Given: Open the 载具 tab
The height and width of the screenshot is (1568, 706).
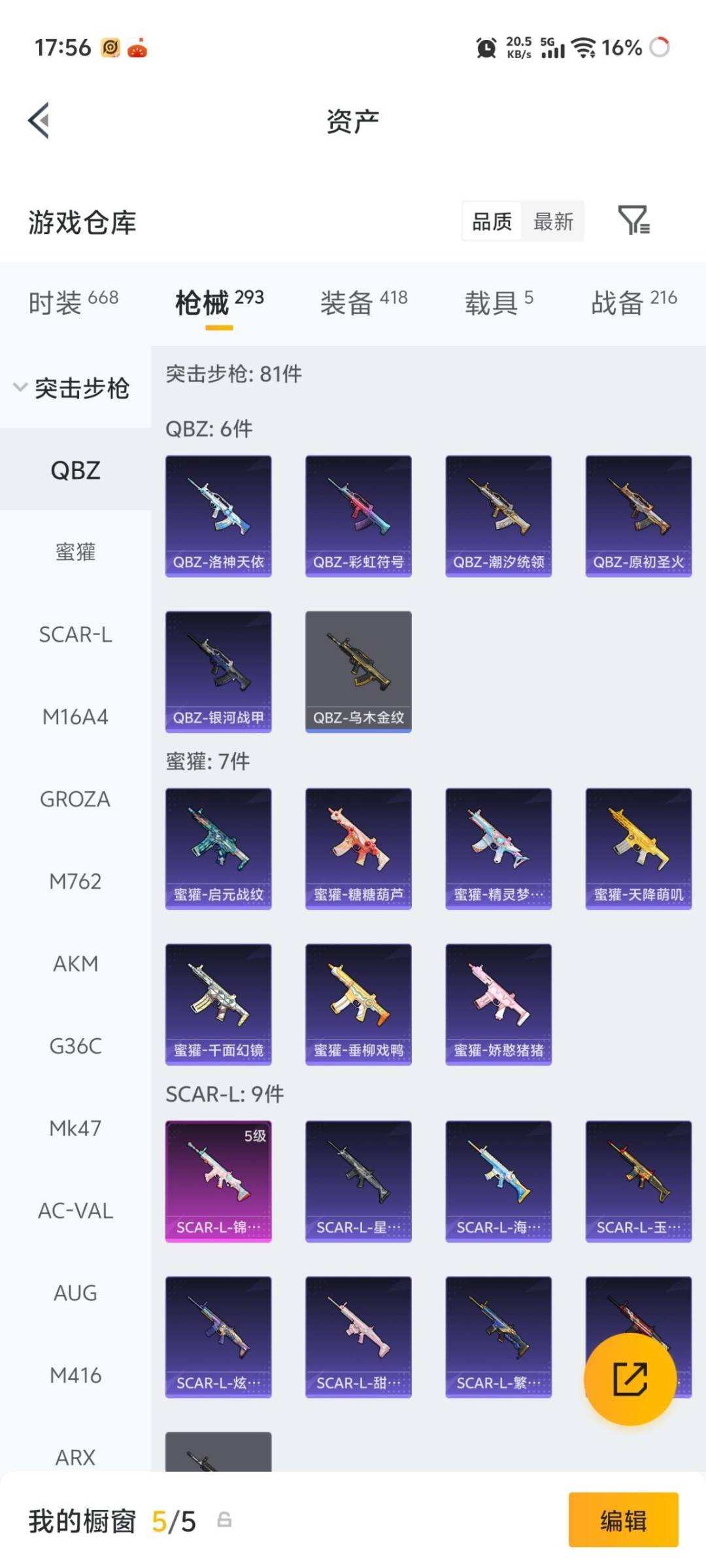Looking at the screenshot, I should [499, 302].
